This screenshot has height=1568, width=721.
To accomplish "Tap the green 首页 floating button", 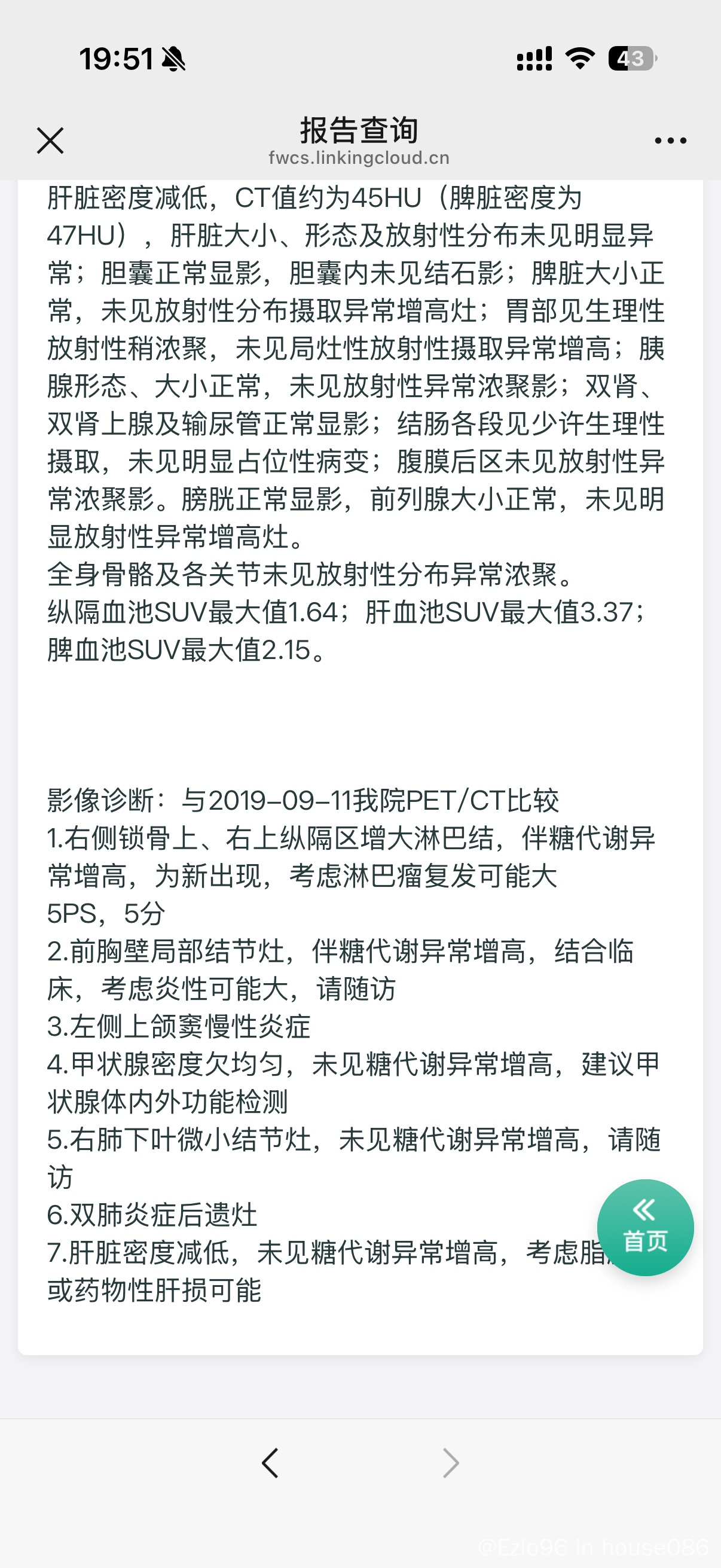I will (645, 1227).
